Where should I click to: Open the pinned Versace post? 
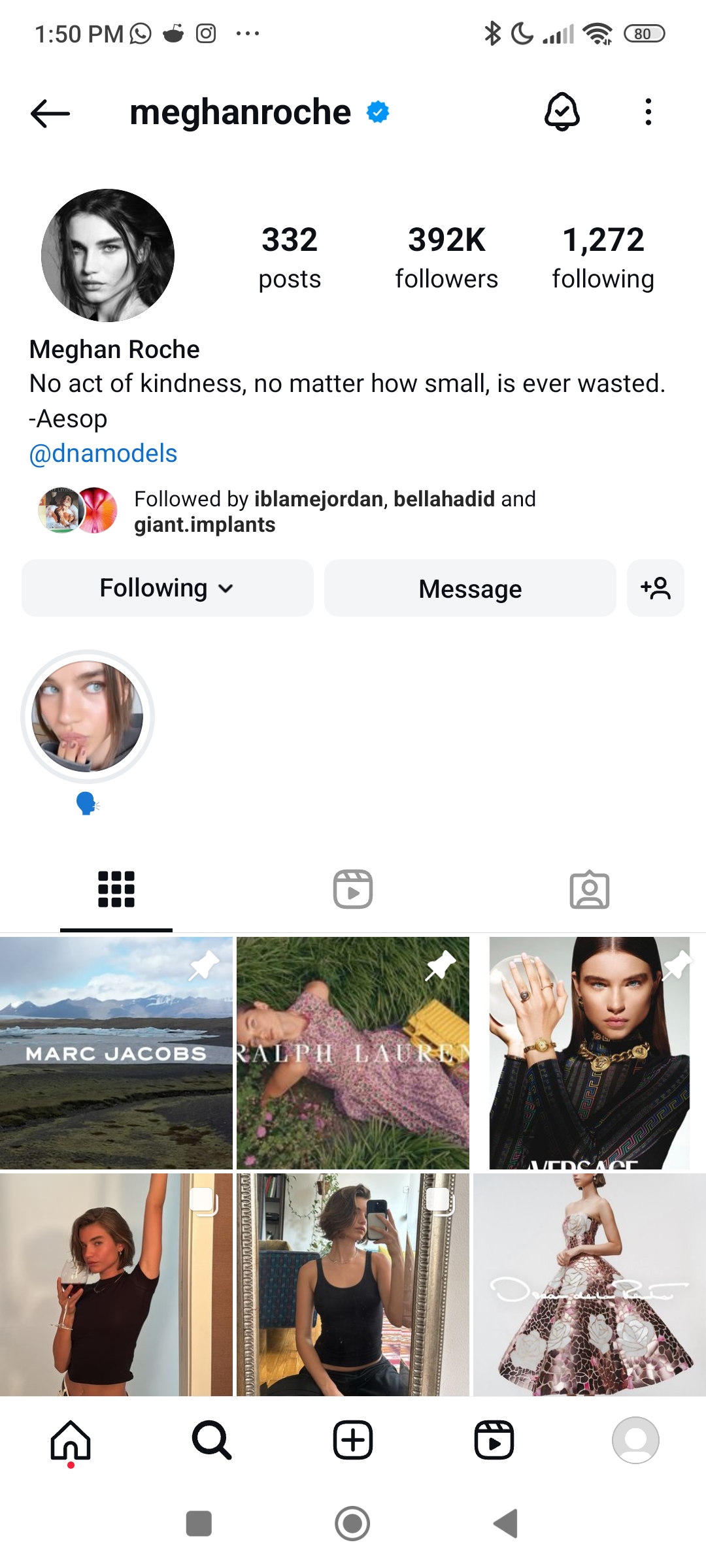(589, 1053)
